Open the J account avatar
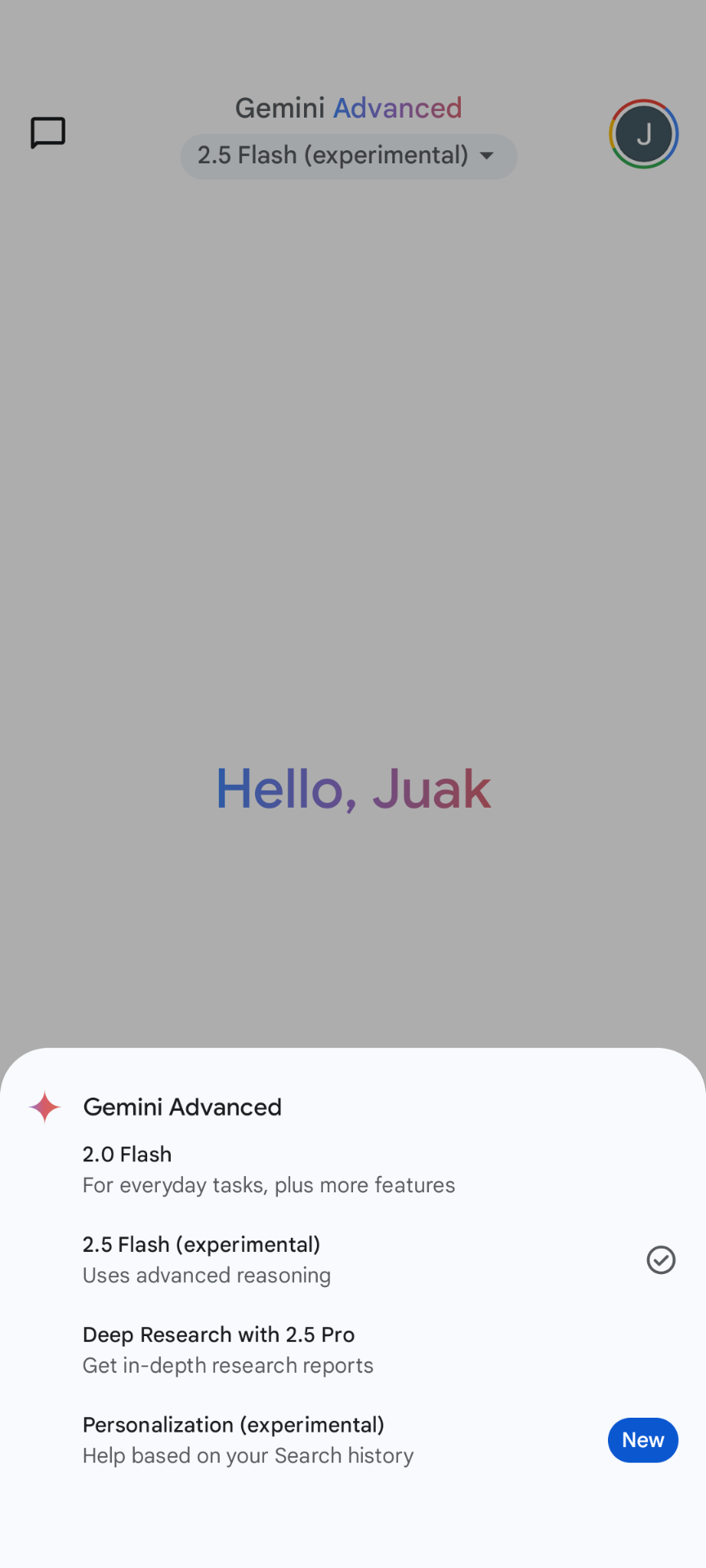 tap(644, 134)
